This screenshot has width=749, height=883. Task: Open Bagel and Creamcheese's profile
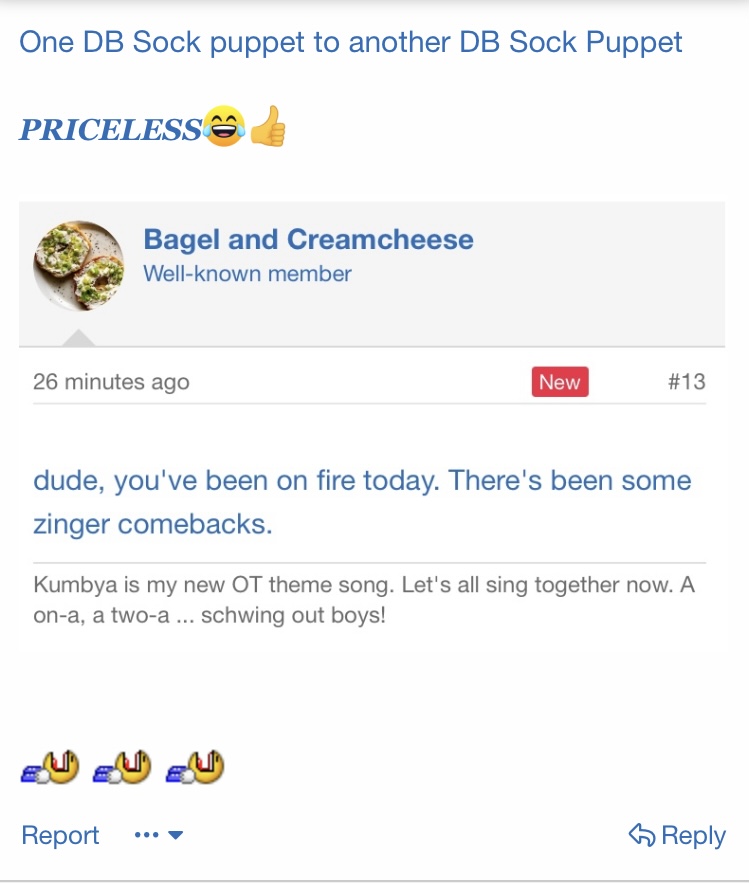tap(308, 240)
